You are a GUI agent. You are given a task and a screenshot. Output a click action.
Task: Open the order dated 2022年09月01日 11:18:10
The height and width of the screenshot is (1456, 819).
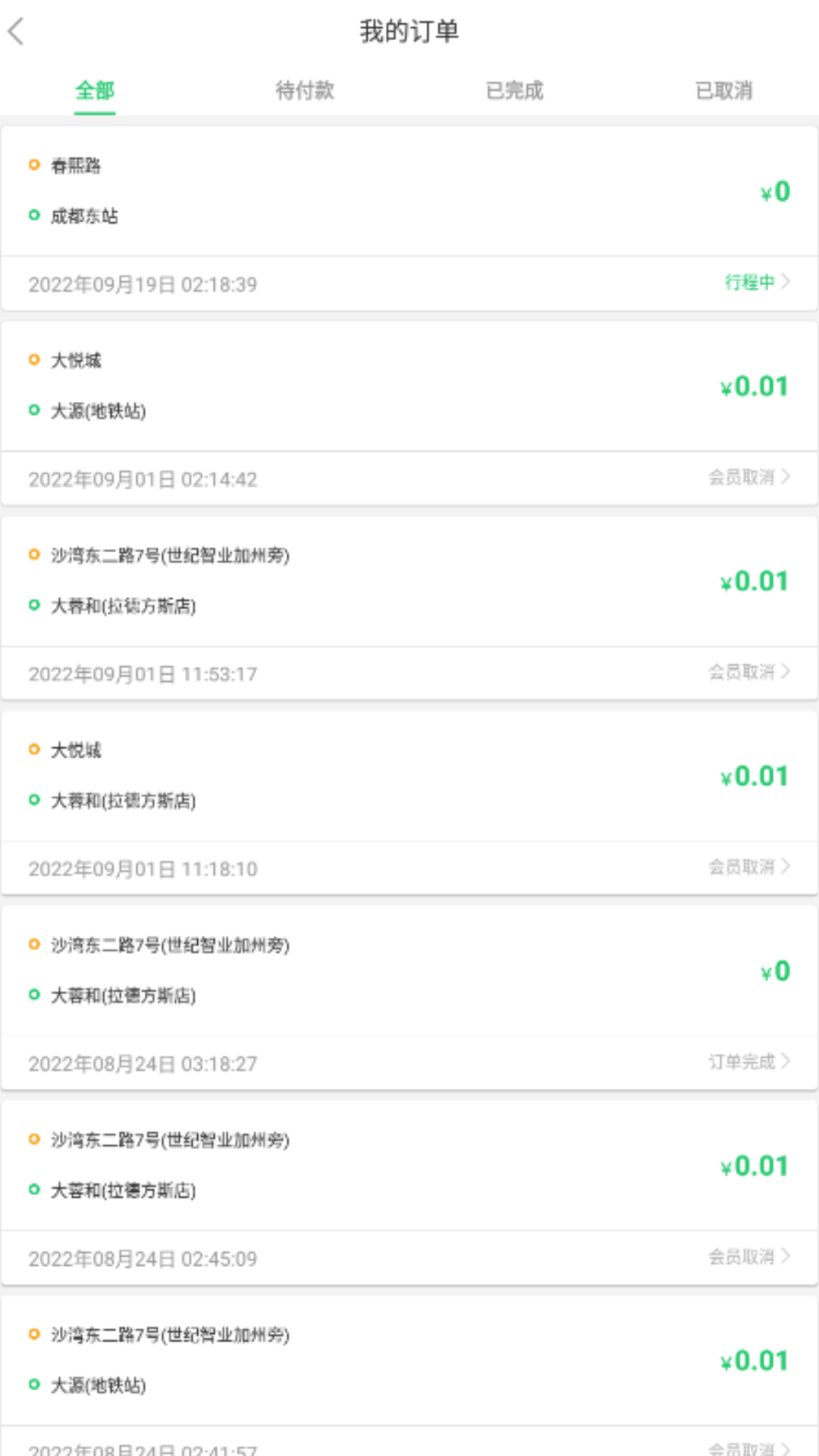409,803
